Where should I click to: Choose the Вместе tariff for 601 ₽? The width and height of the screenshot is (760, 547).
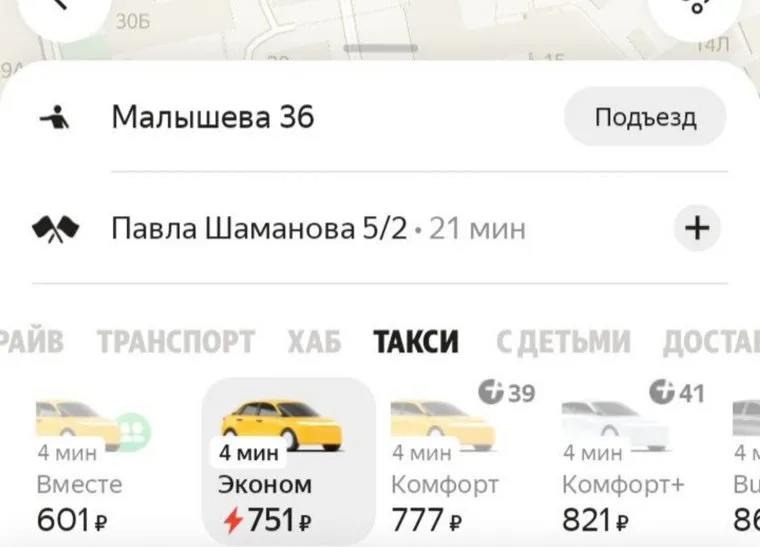point(79,465)
